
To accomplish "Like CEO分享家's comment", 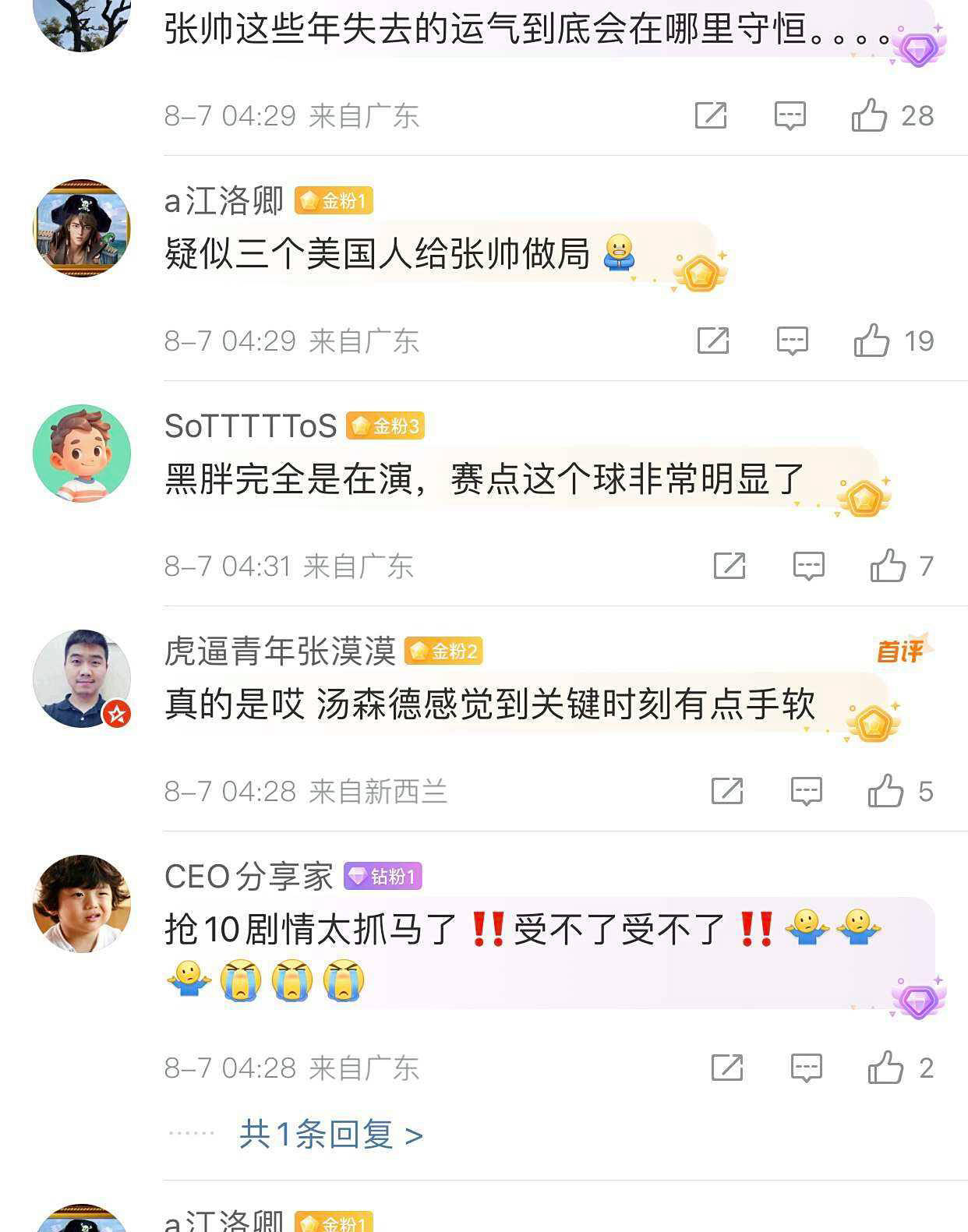I will point(885,1068).
